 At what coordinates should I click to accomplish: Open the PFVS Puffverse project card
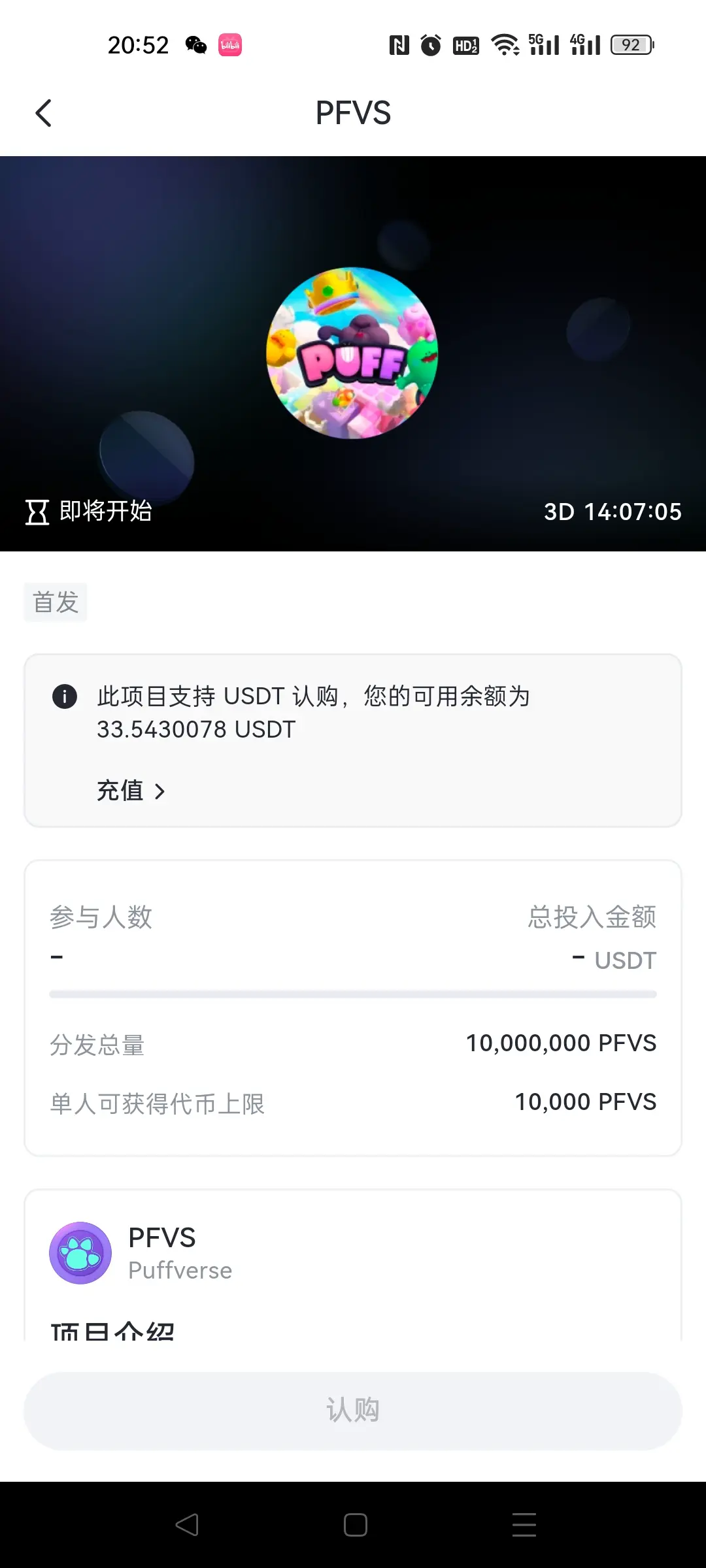point(180,1253)
